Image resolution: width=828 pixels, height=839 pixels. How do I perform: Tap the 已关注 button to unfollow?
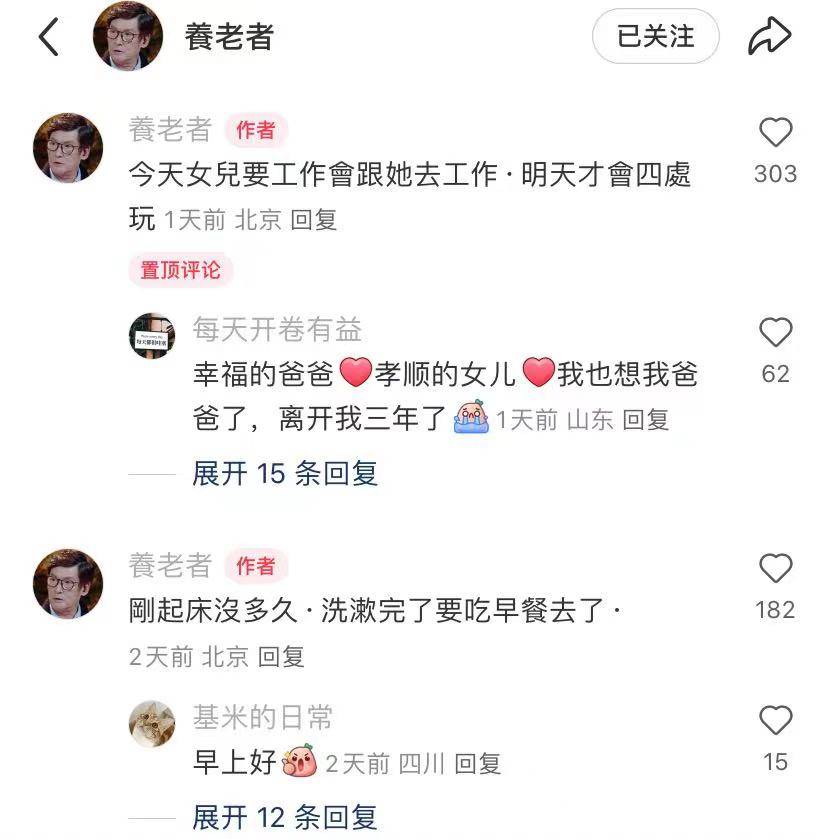click(655, 37)
